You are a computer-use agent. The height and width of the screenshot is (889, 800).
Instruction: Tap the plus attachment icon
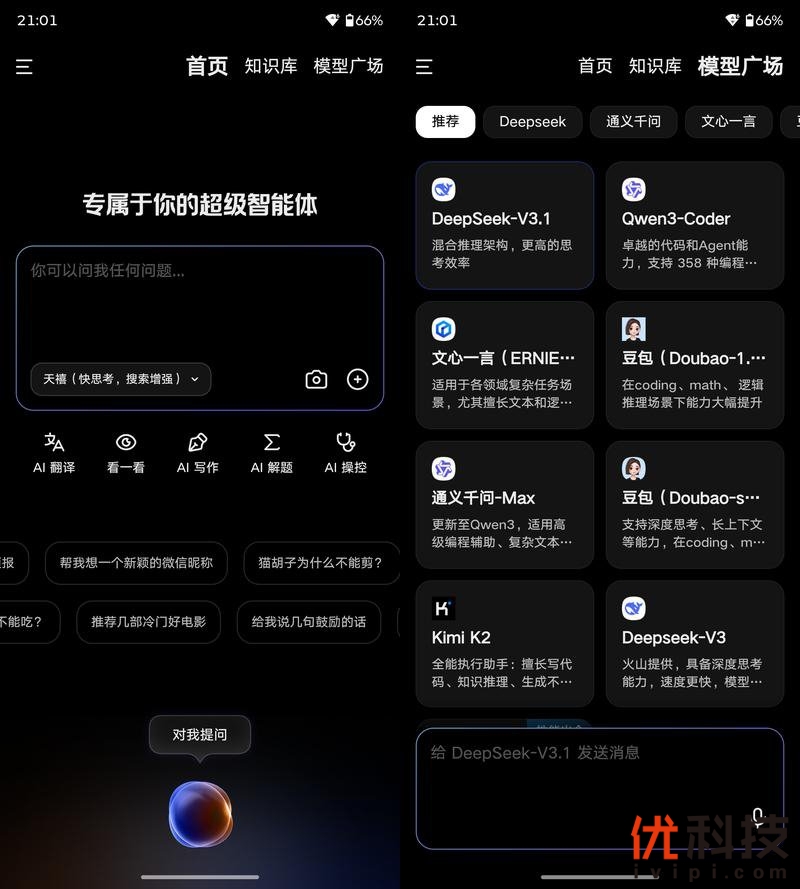click(358, 379)
